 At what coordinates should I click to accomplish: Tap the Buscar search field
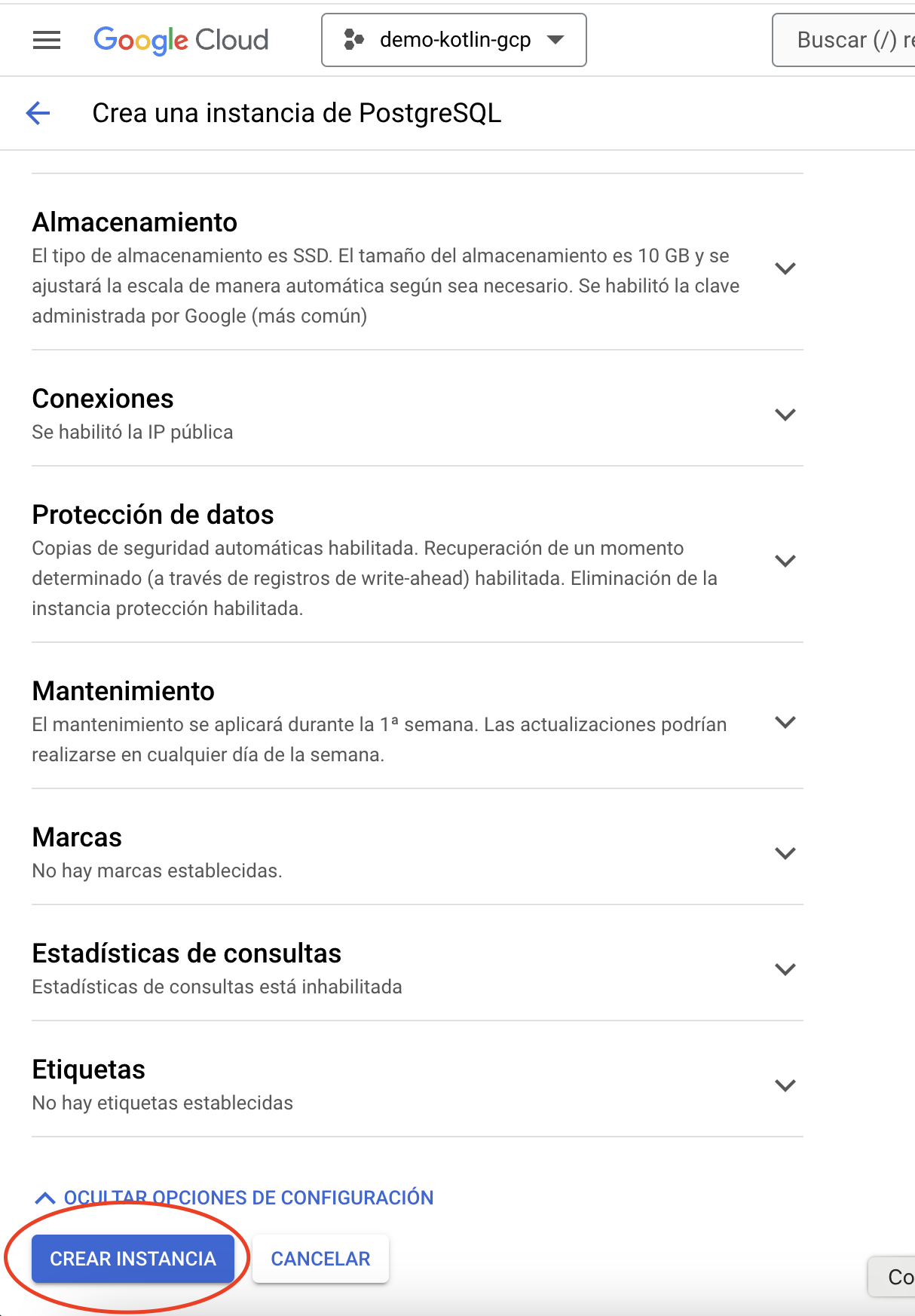coord(844,40)
